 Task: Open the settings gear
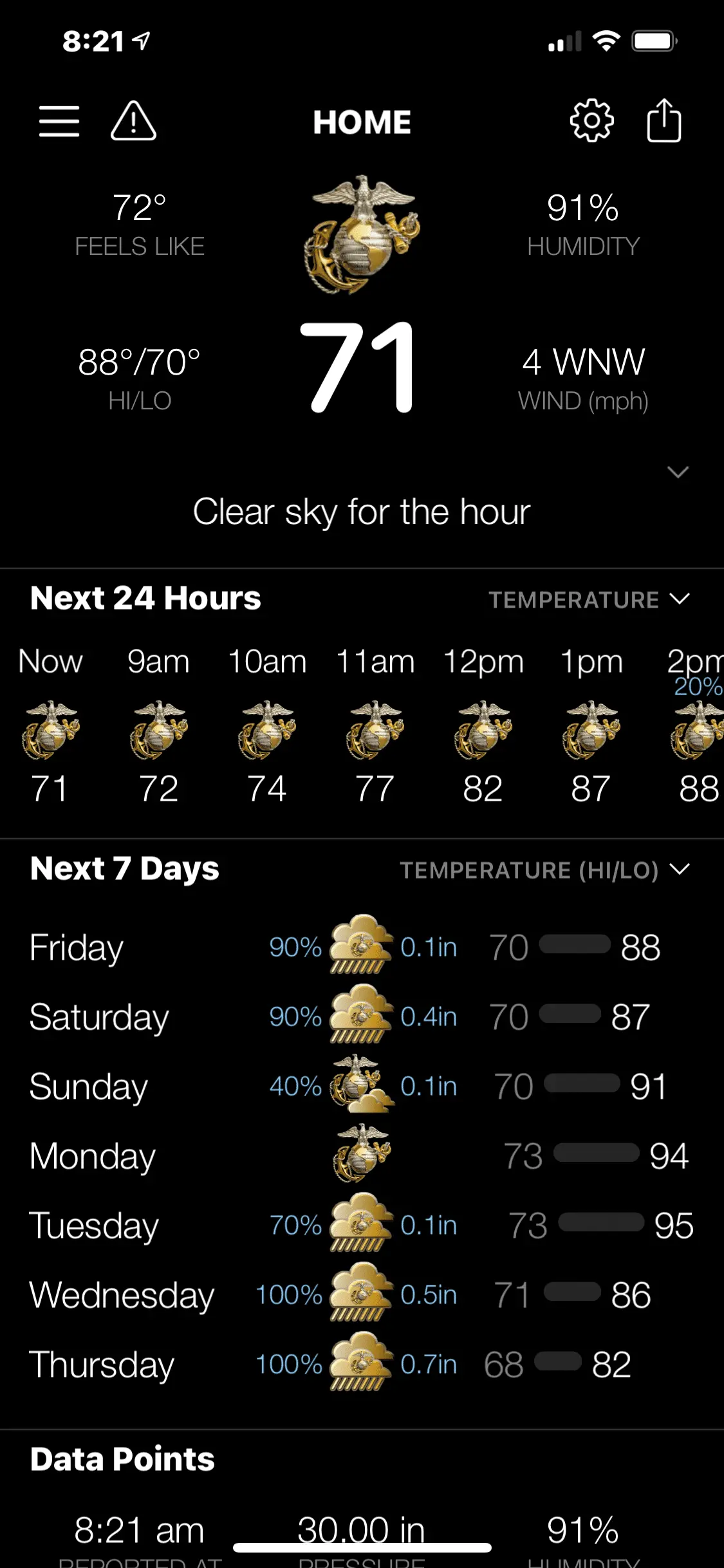click(x=591, y=121)
